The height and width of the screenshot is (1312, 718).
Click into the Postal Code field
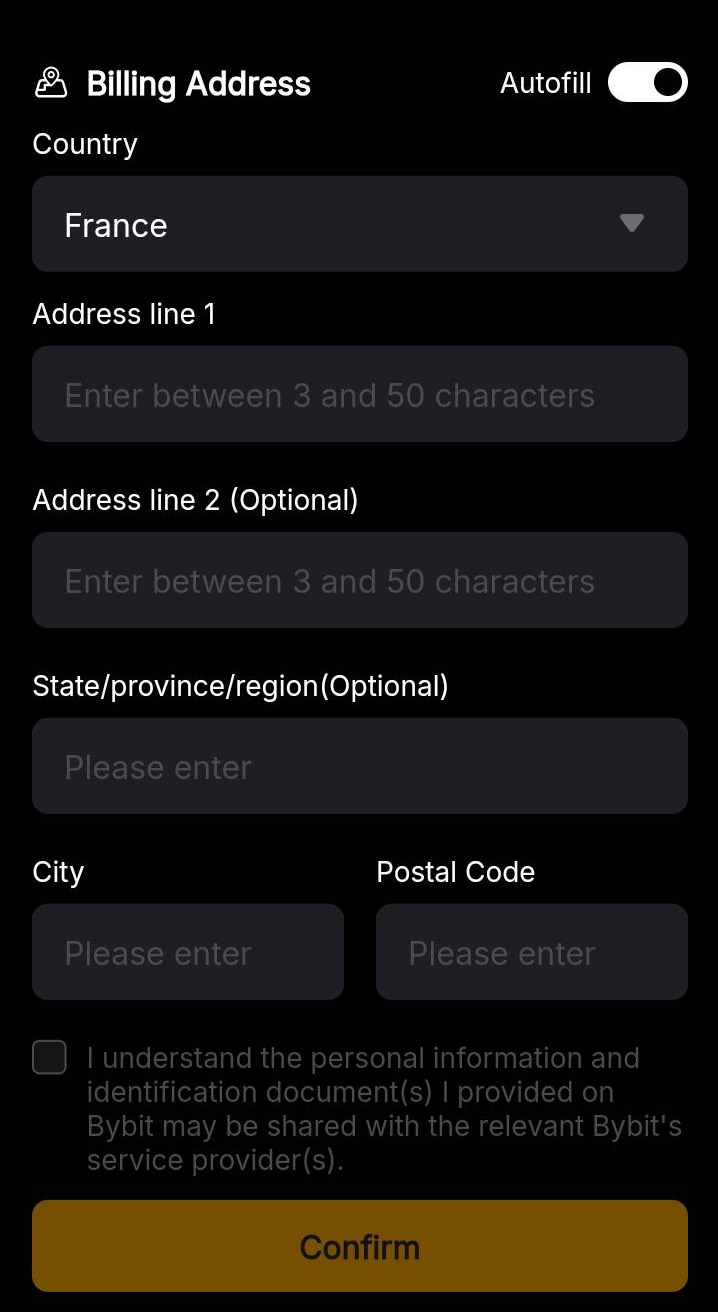[532, 952]
